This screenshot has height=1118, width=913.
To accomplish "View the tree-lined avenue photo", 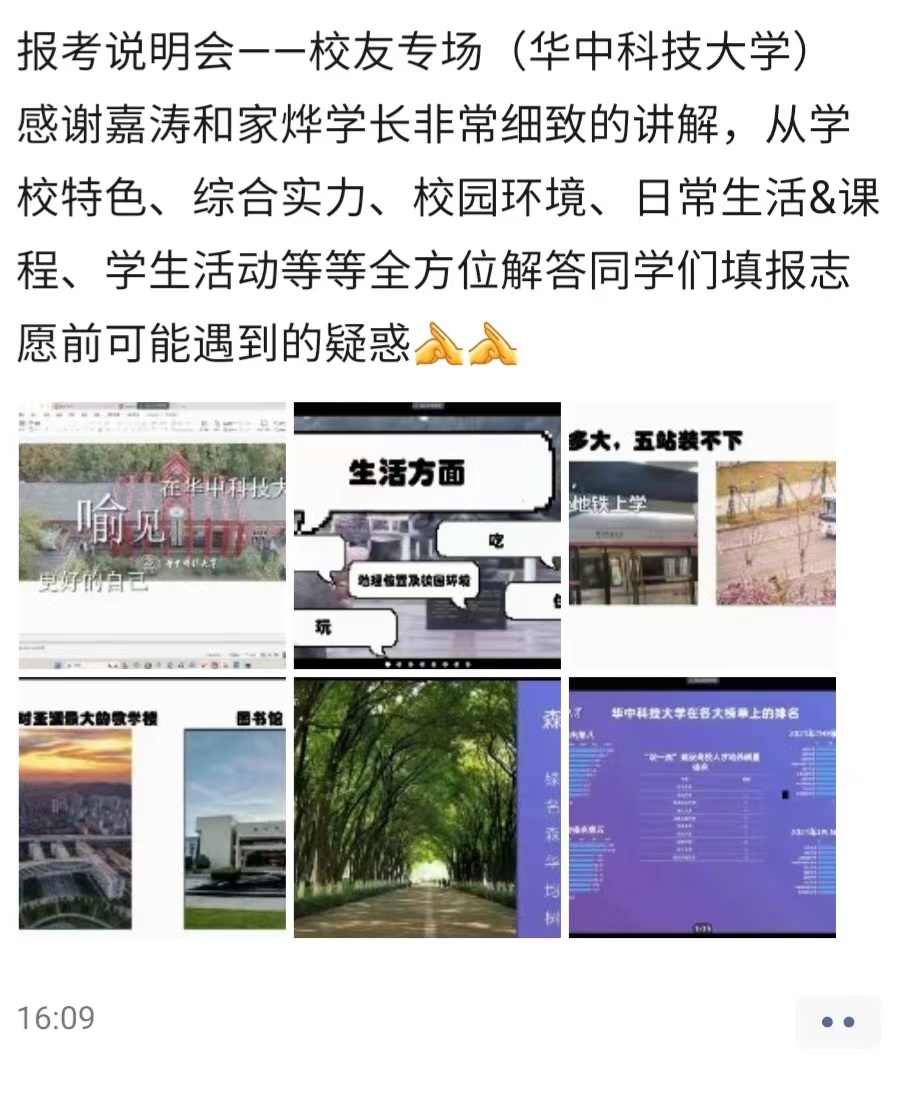I will (427, 807).
